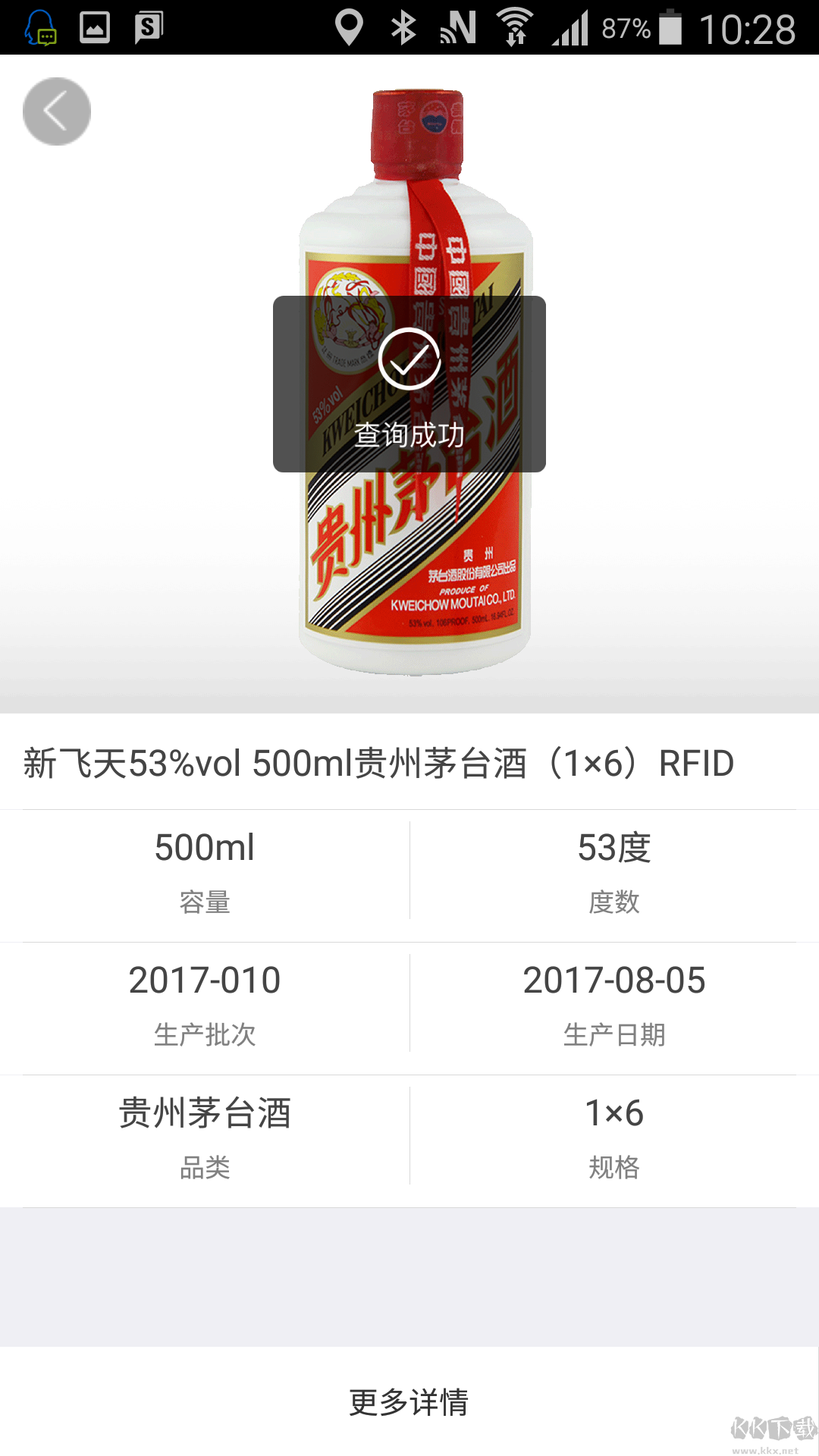Tap the location pin icon
Viewport: 819px width, 1456px height.
[x=348, y=25]
